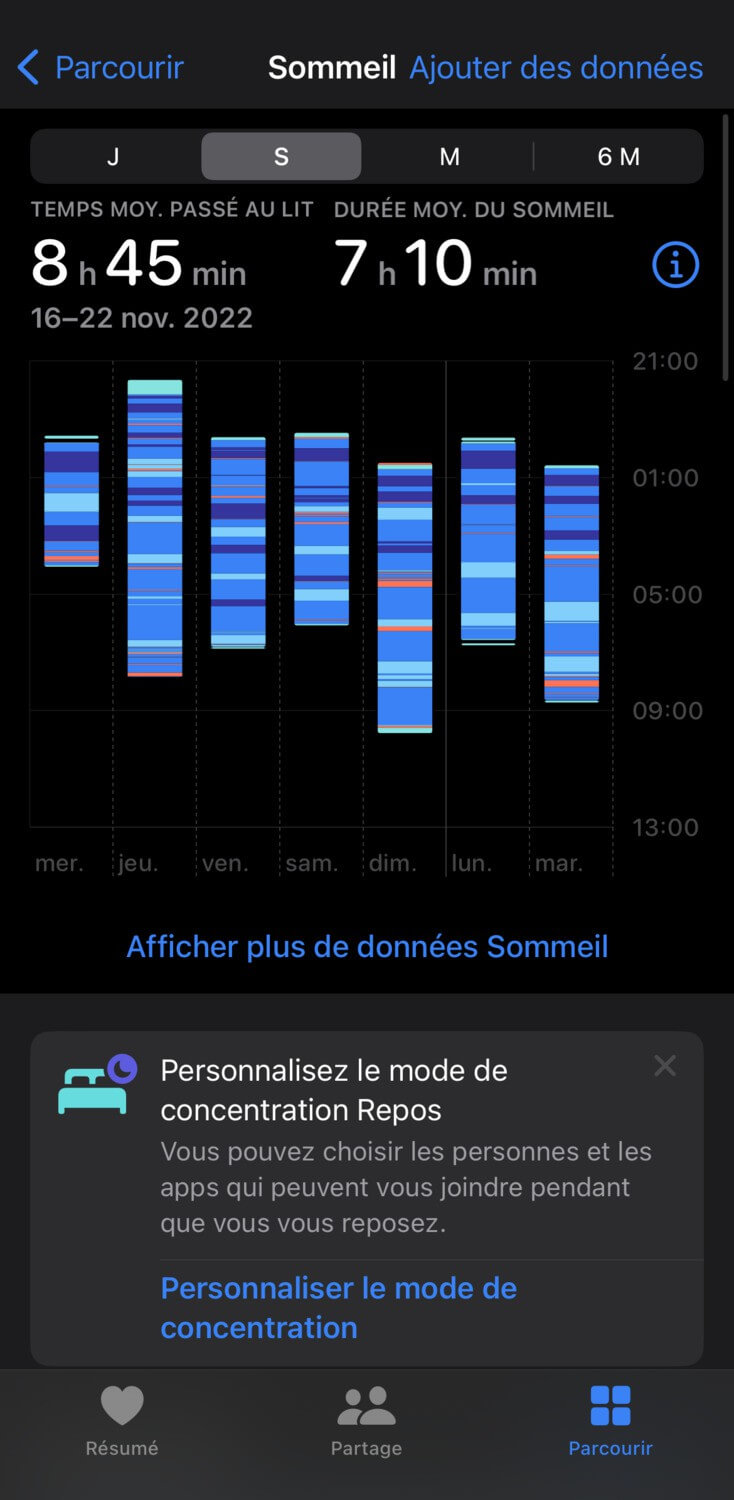This screenshot has width=734, height=1500.
Task: Switch to the M monthly view
Action: point(450,157)
